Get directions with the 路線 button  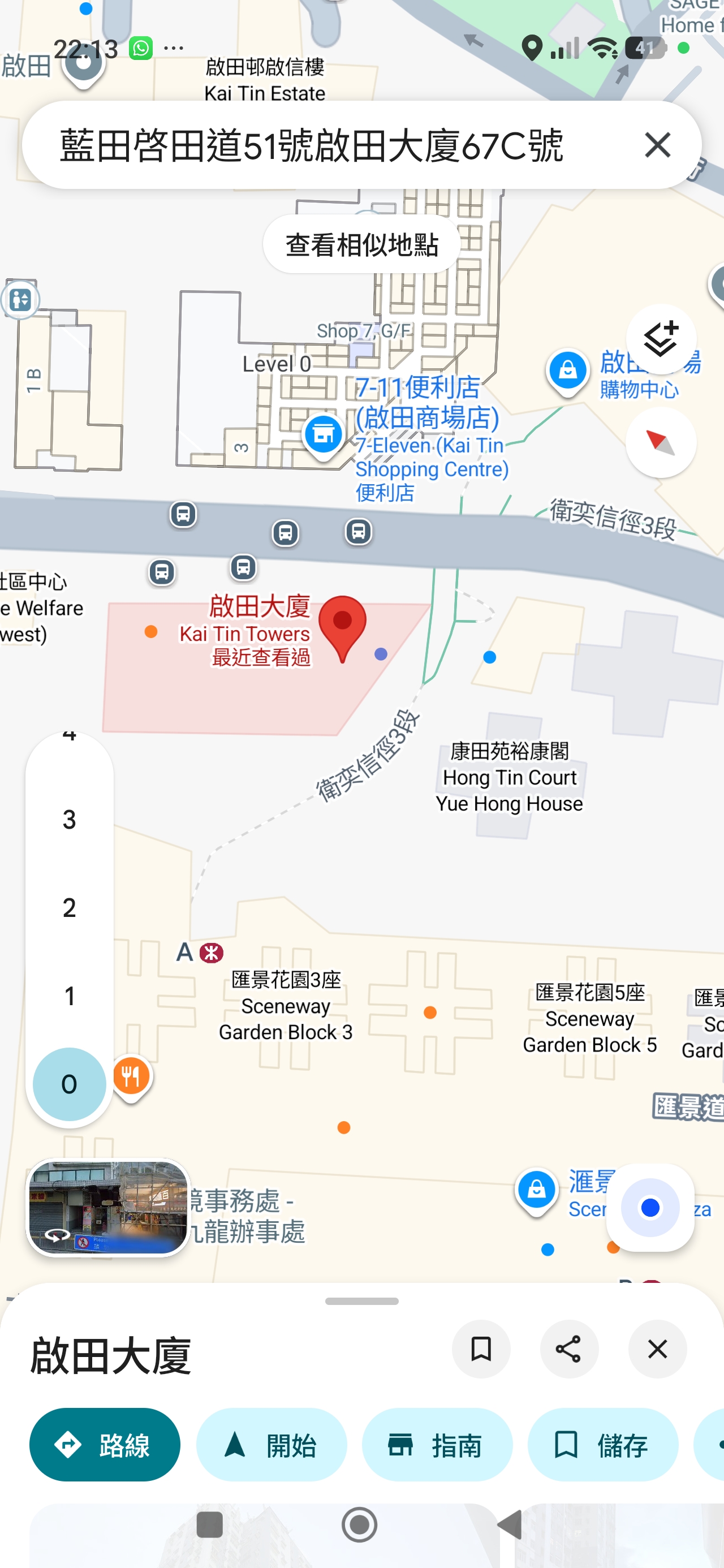pos(105,1444)
